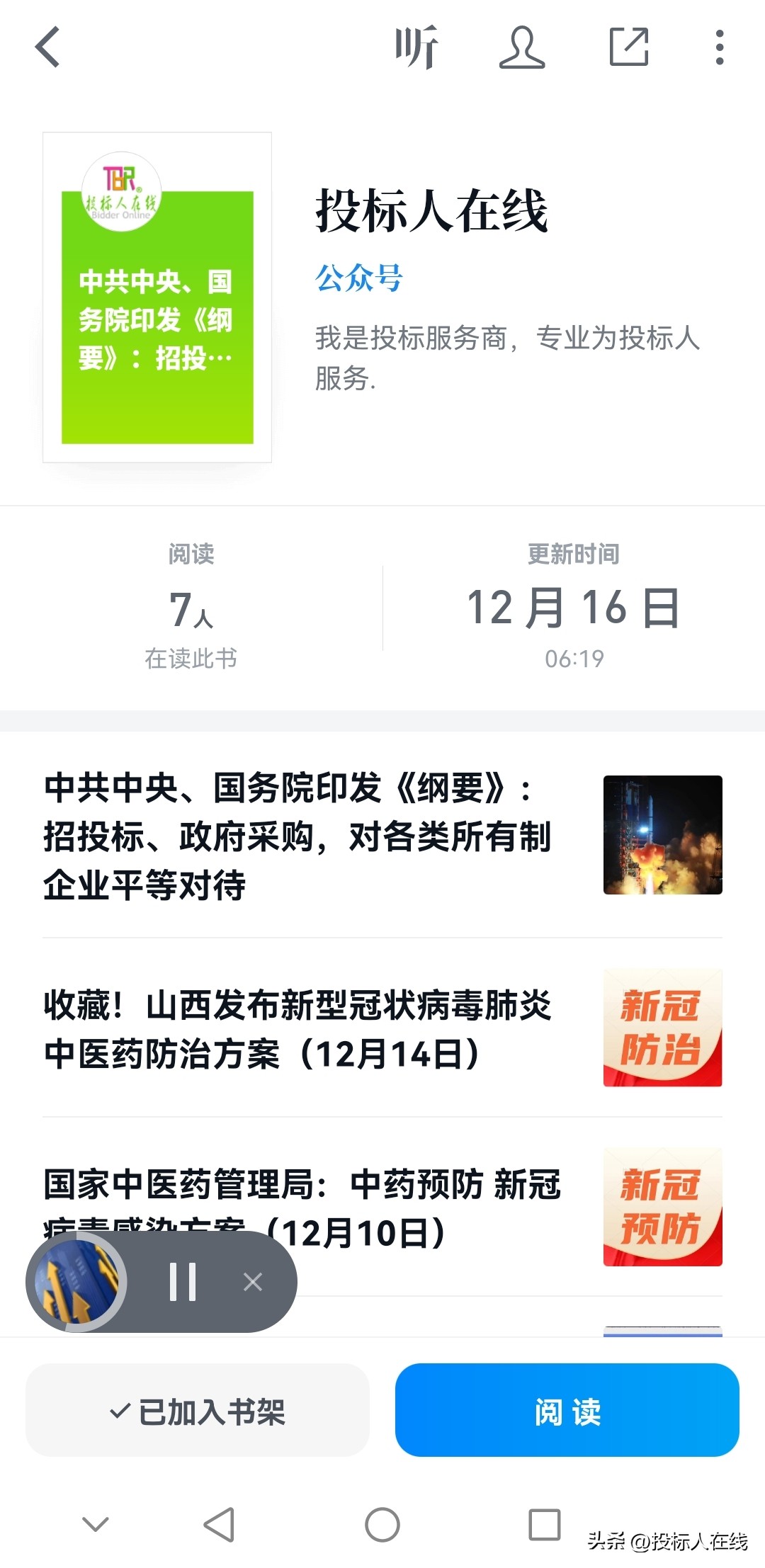The image size is (765, 1568).
Task: Tap the 听 listen icon
Action: click(x=418, y=46)
